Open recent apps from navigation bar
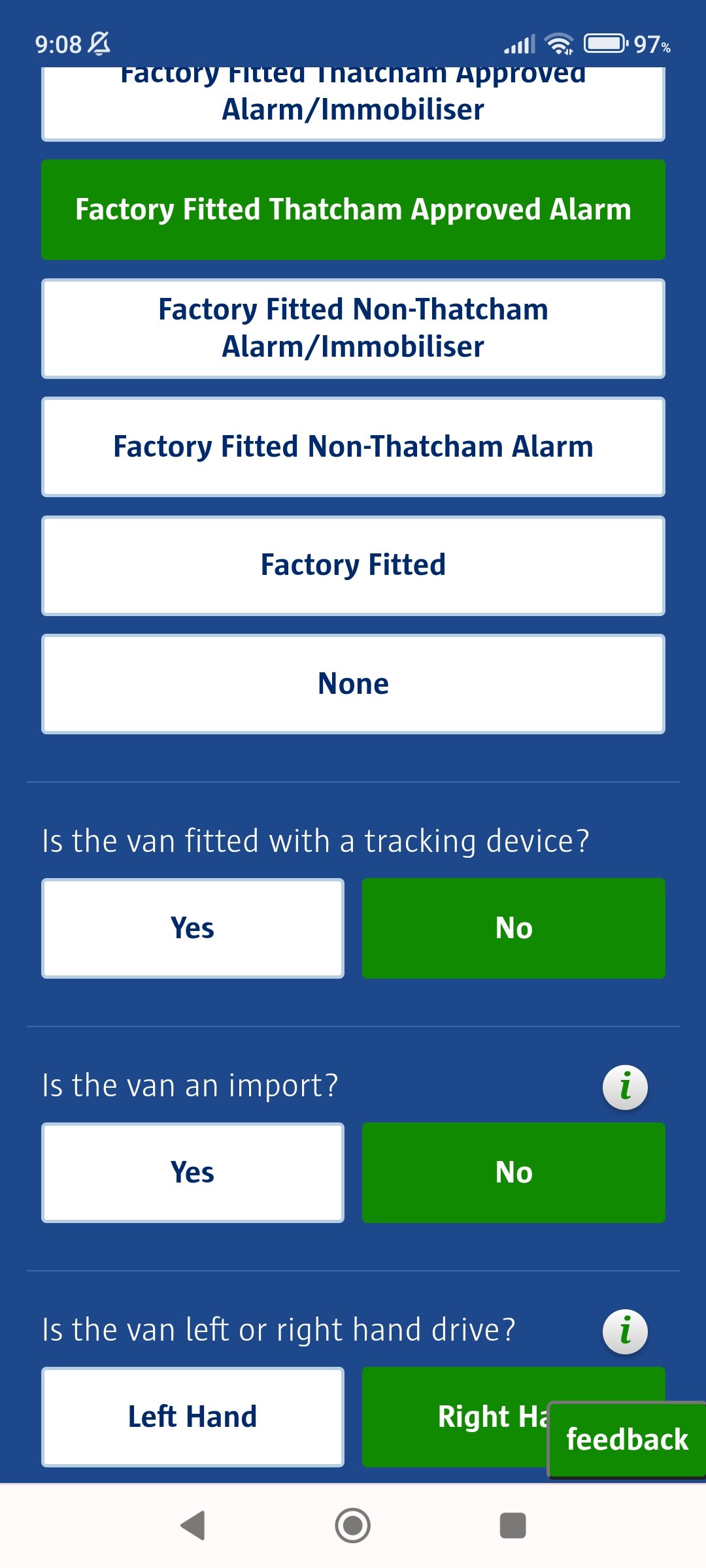Viewport: 706px width, 1568px height. click(x=513, y=1526)
